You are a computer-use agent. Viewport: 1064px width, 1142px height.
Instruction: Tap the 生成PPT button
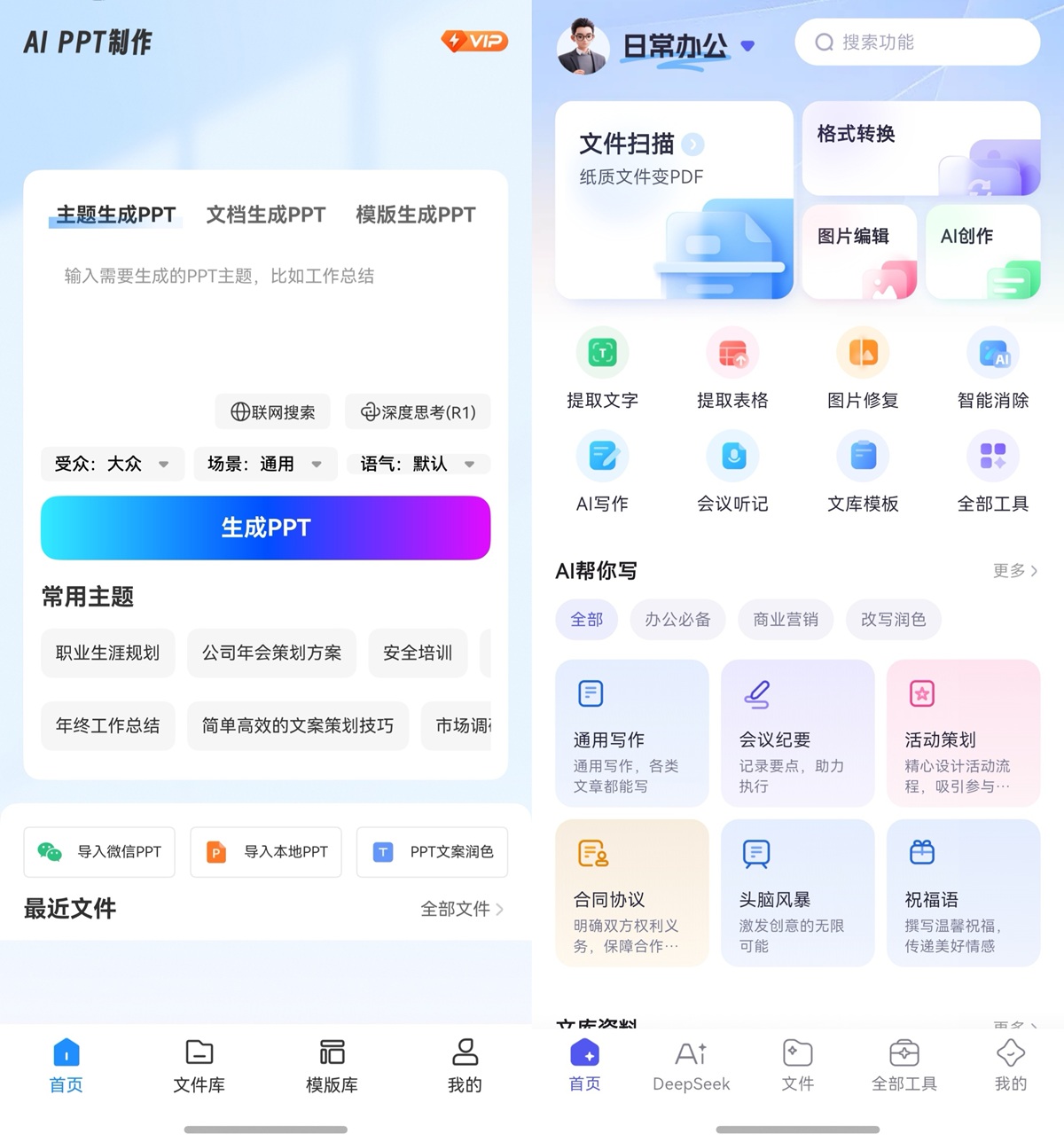[x=265, y=528]
